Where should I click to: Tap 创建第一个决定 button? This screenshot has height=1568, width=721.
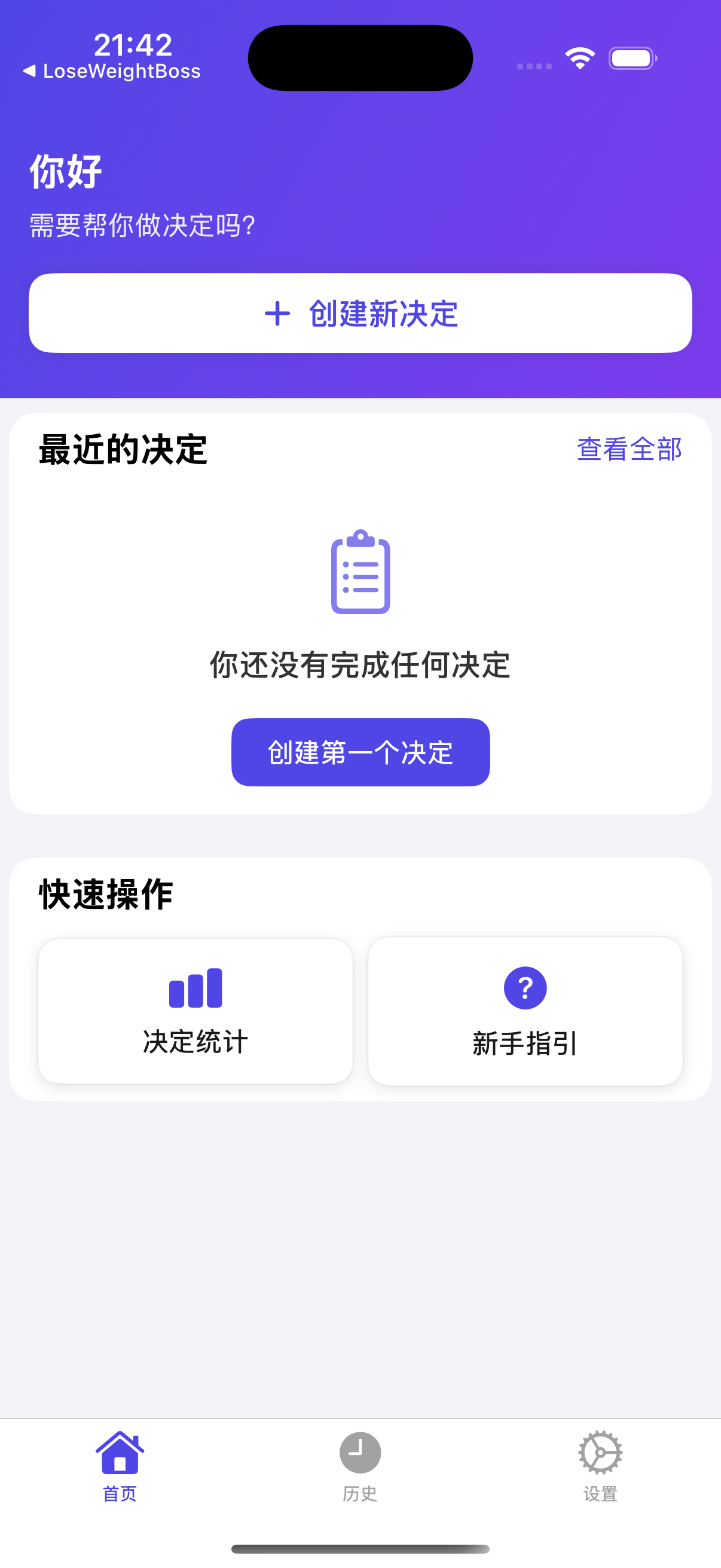360,752
